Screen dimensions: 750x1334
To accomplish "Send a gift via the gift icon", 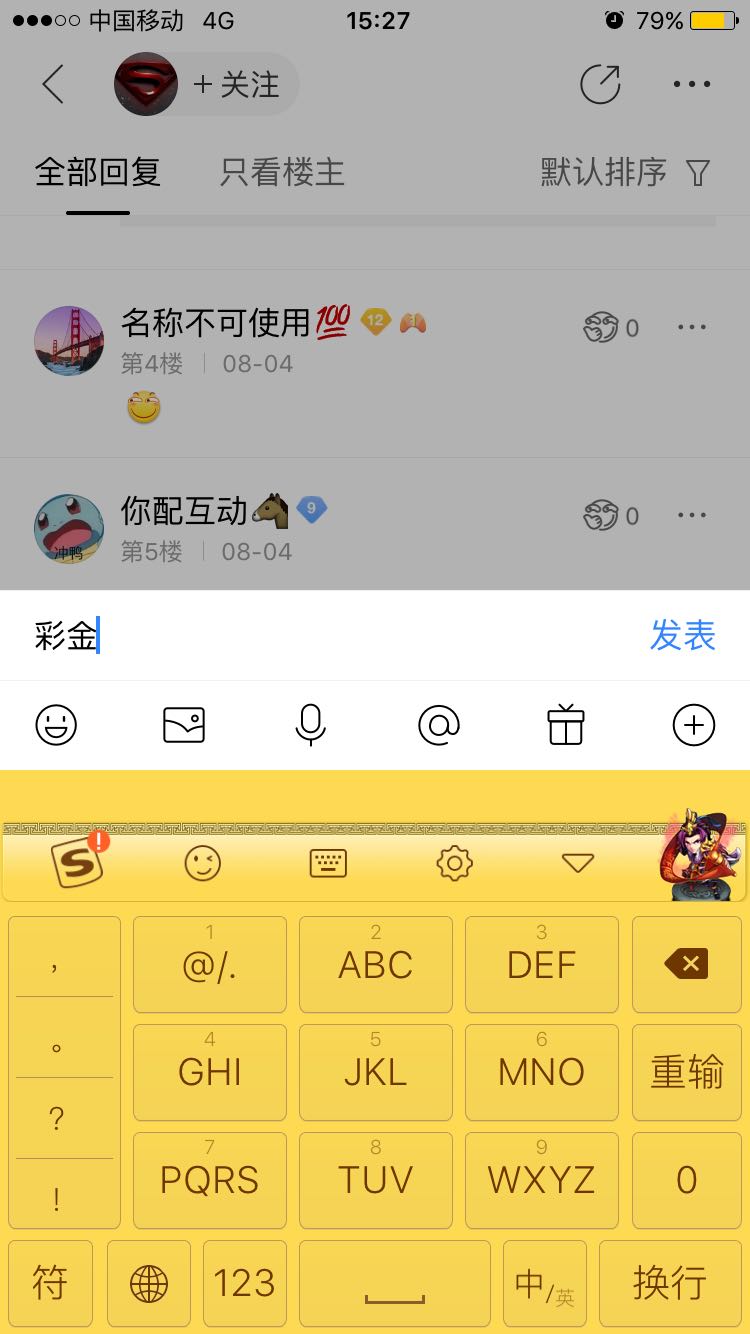I will pos(566,725).
